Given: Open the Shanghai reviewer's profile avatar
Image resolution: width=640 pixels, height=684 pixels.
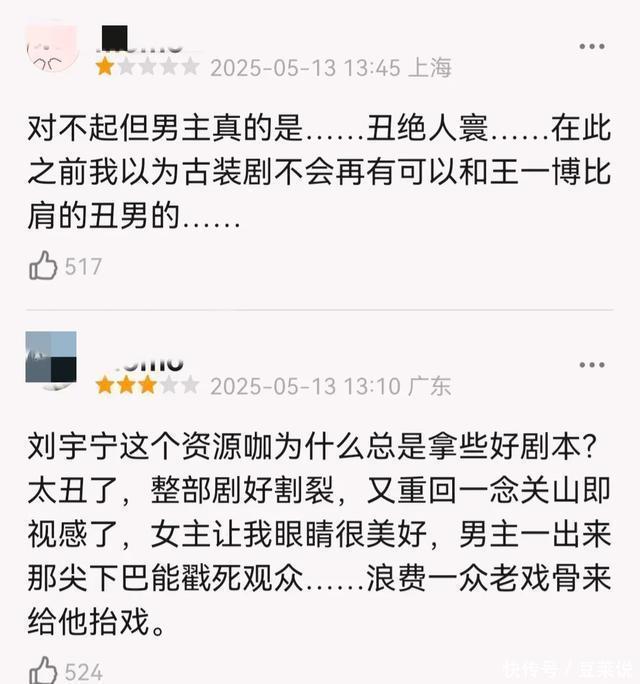Looking at the screenshot, I should (x=51, y=48).
